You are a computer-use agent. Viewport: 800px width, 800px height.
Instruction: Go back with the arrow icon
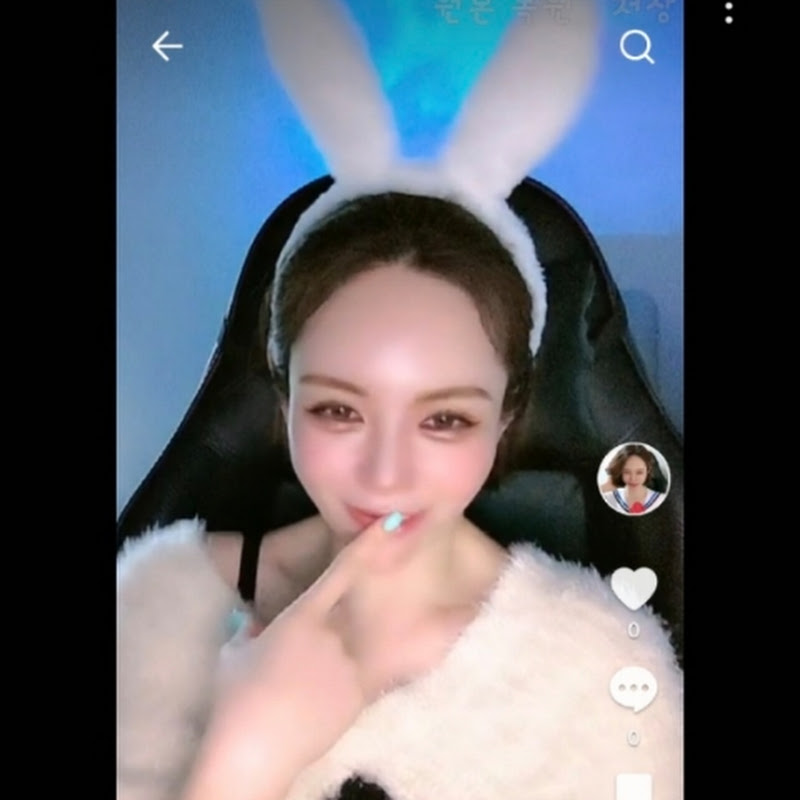[x=167, y=46]
